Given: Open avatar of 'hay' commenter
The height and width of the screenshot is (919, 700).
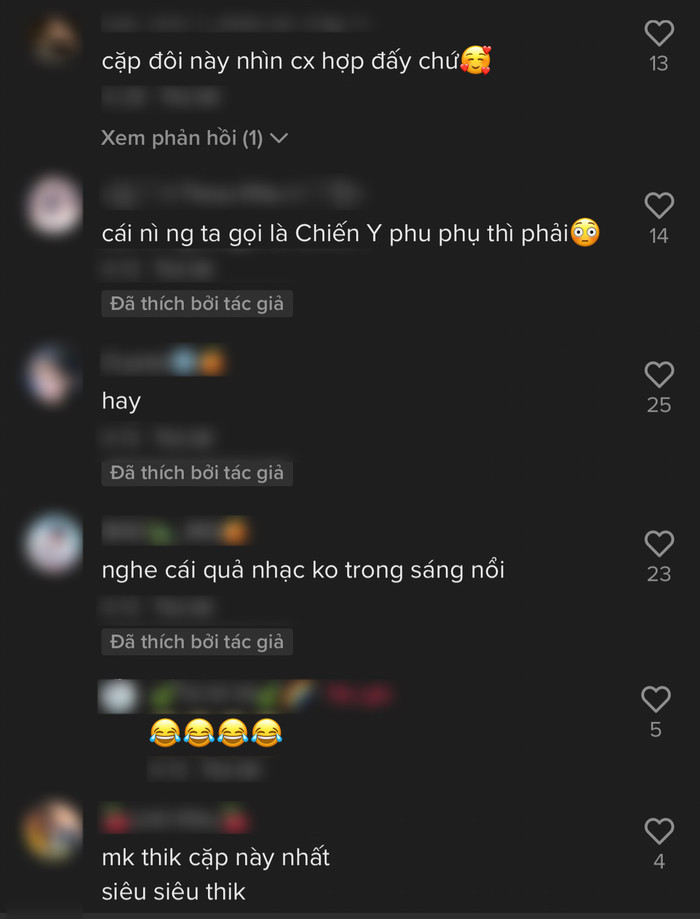Looking at the screenshot, I should pos(52,375).
